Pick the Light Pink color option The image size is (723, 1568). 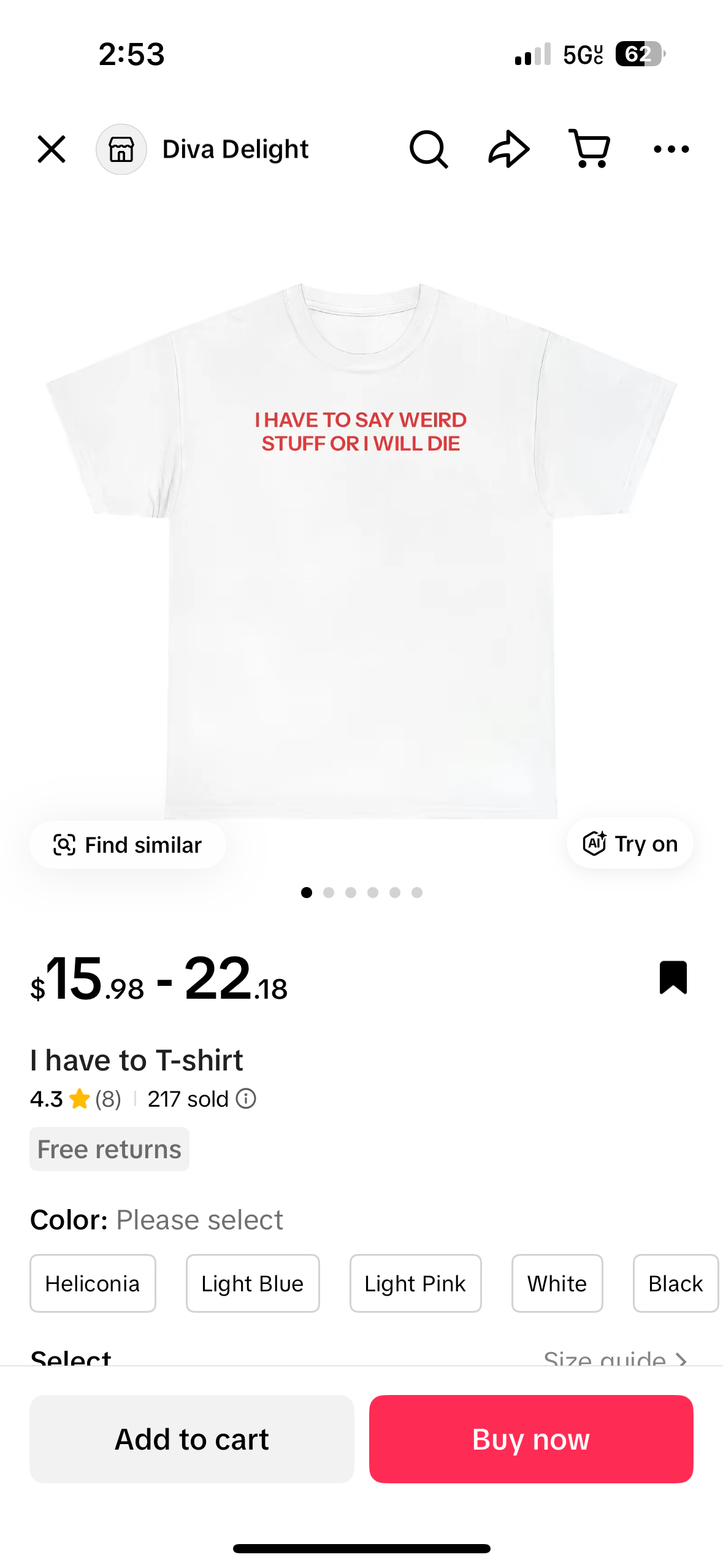pyautogui.click(x=415, y=1283)
